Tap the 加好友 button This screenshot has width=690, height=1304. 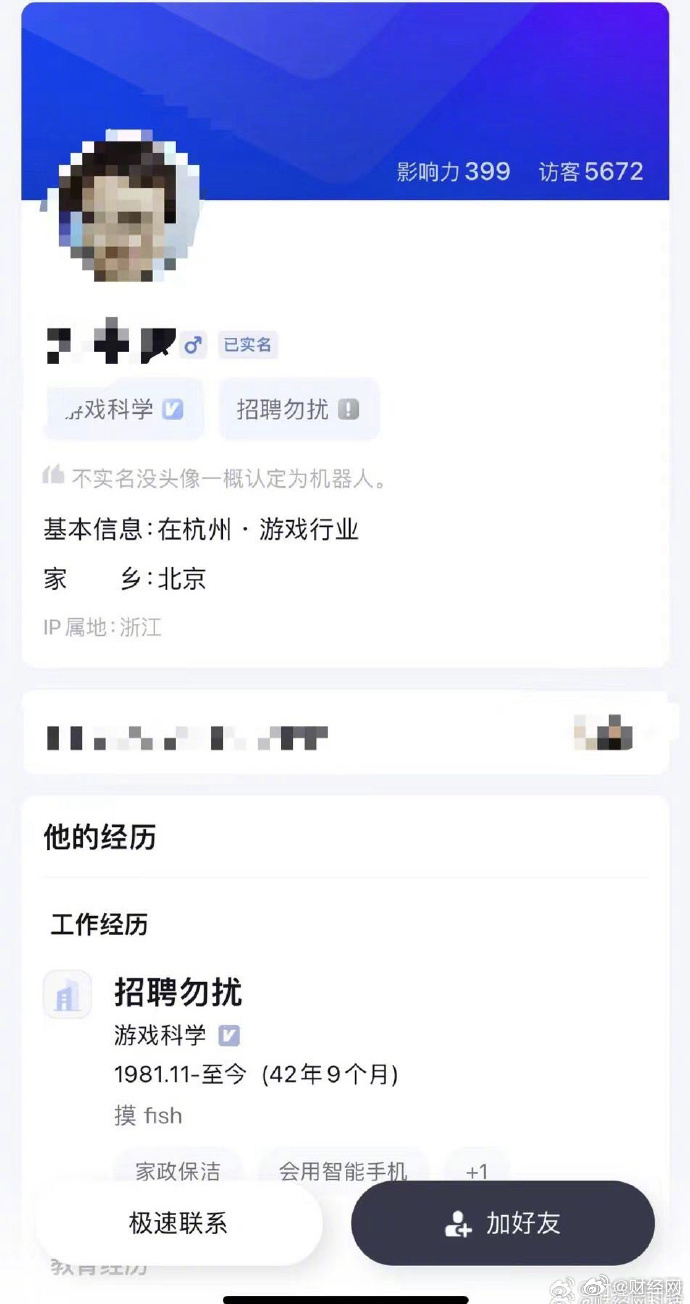pos(503,1223)
